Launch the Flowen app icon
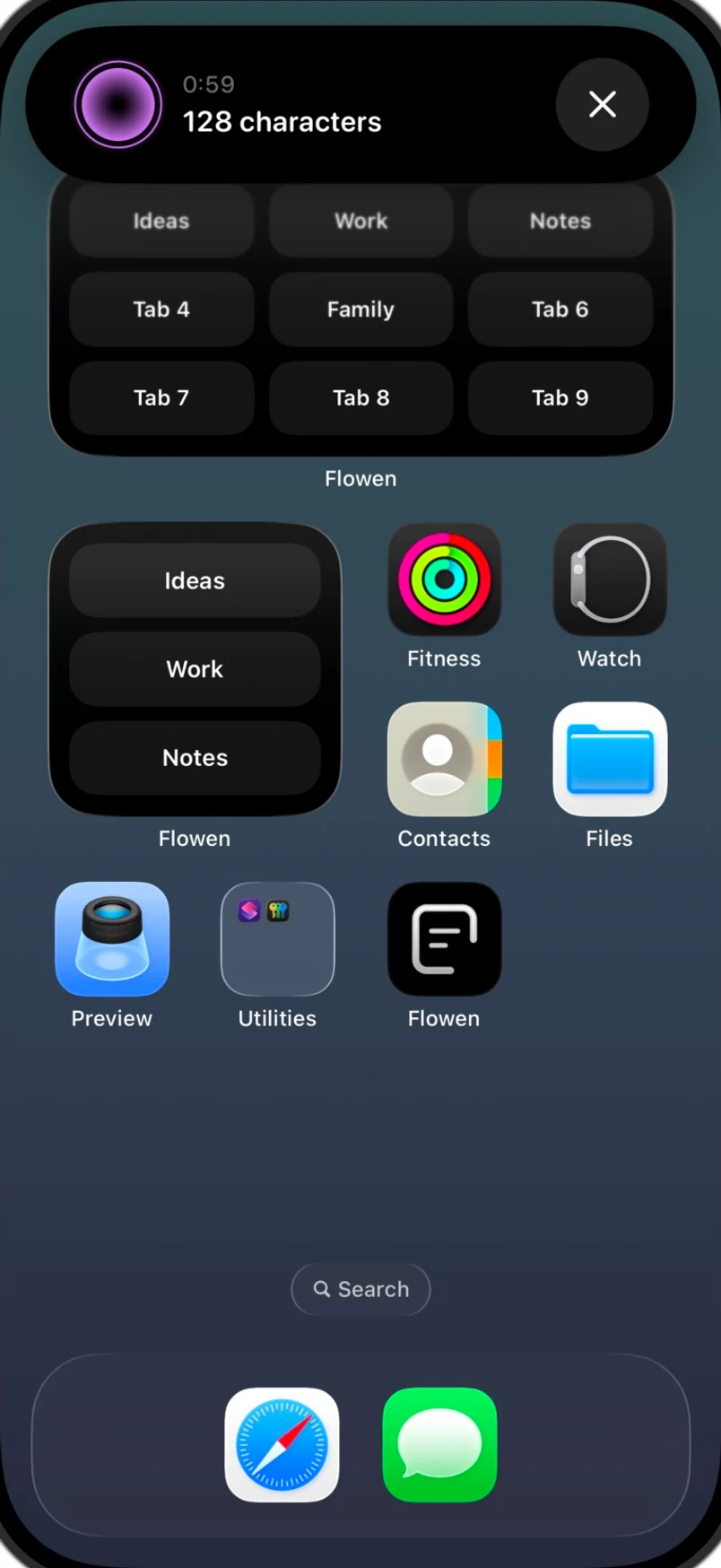The image size is (721, 1568). pyautogui.click(x=444, y=939)
